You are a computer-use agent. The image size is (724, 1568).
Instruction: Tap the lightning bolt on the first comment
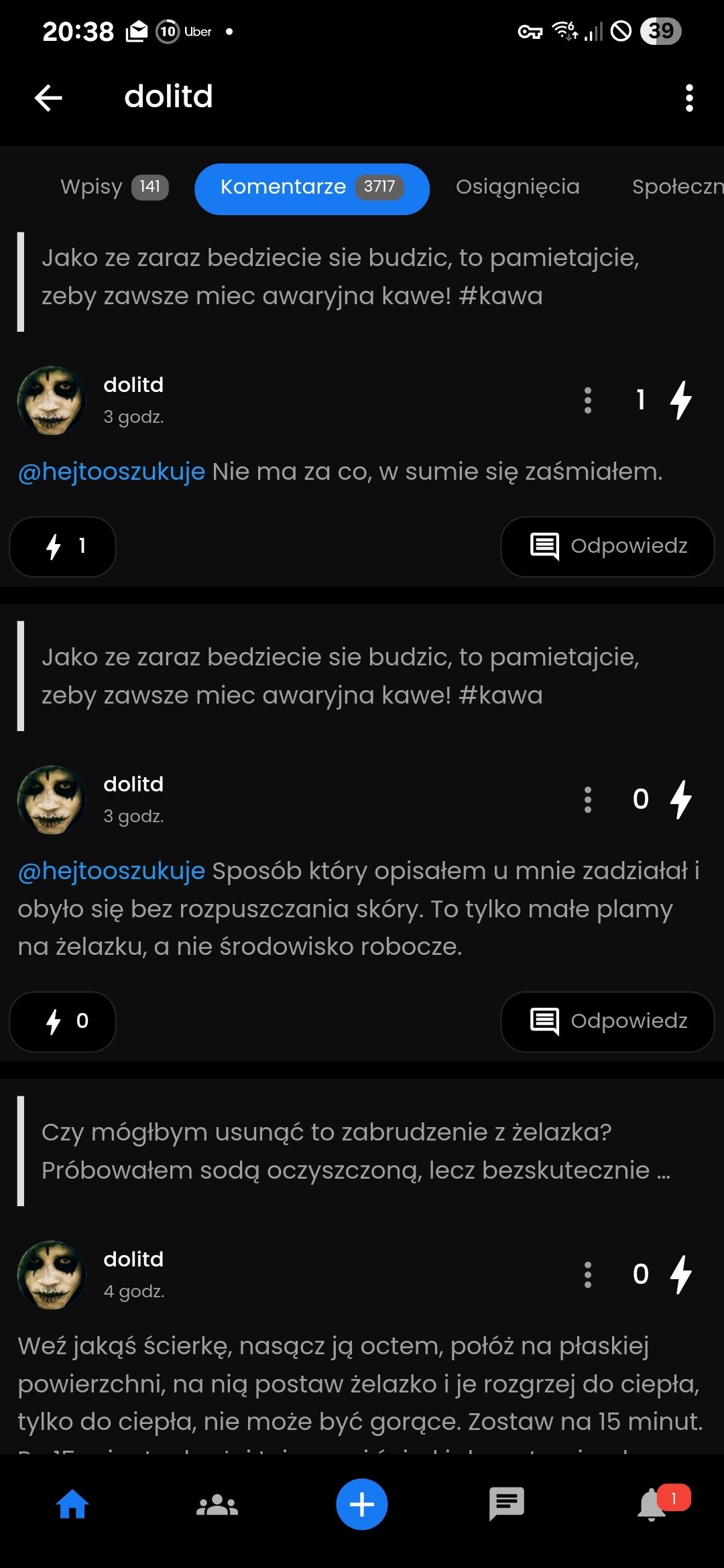pyautogui.click(x=682, y=400)
